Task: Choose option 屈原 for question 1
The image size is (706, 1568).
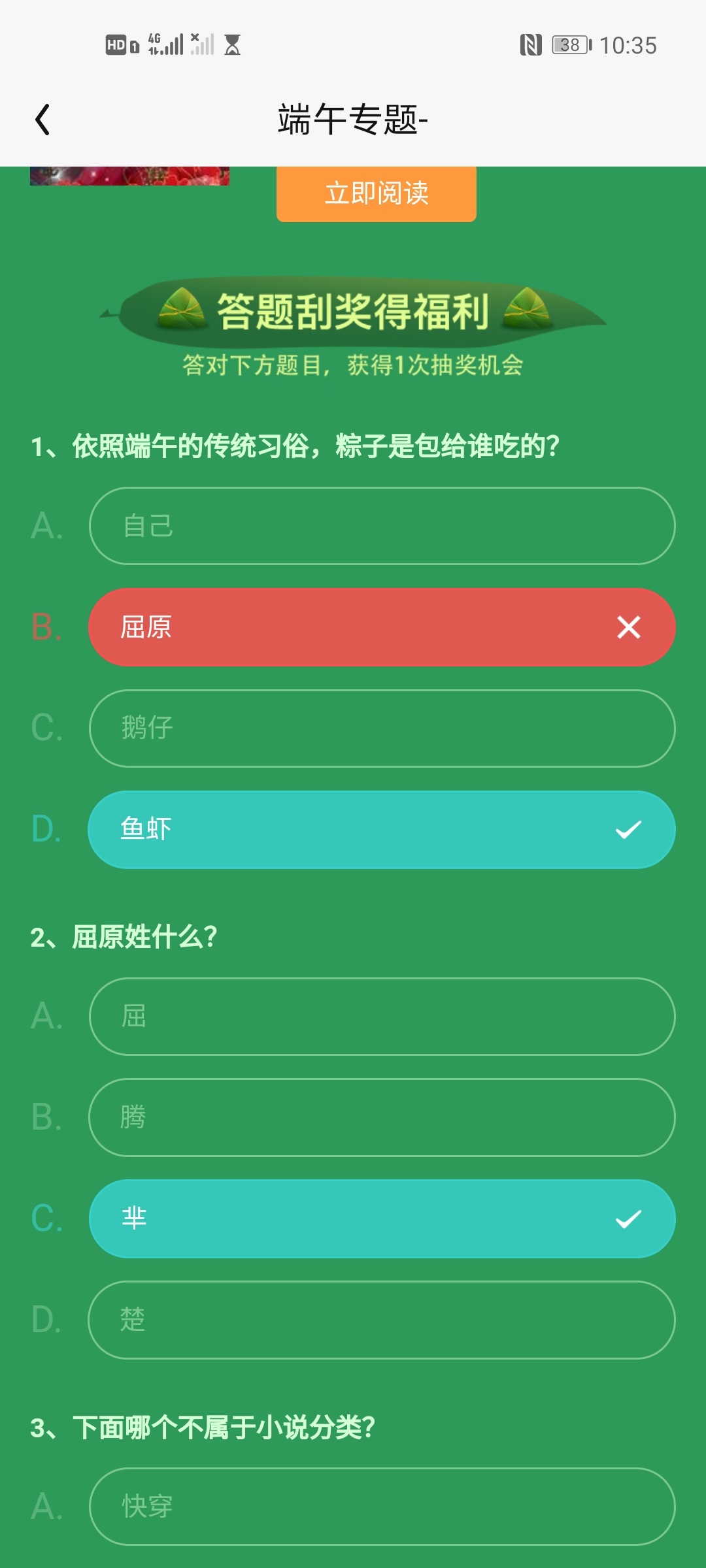Action: [382, 627]
